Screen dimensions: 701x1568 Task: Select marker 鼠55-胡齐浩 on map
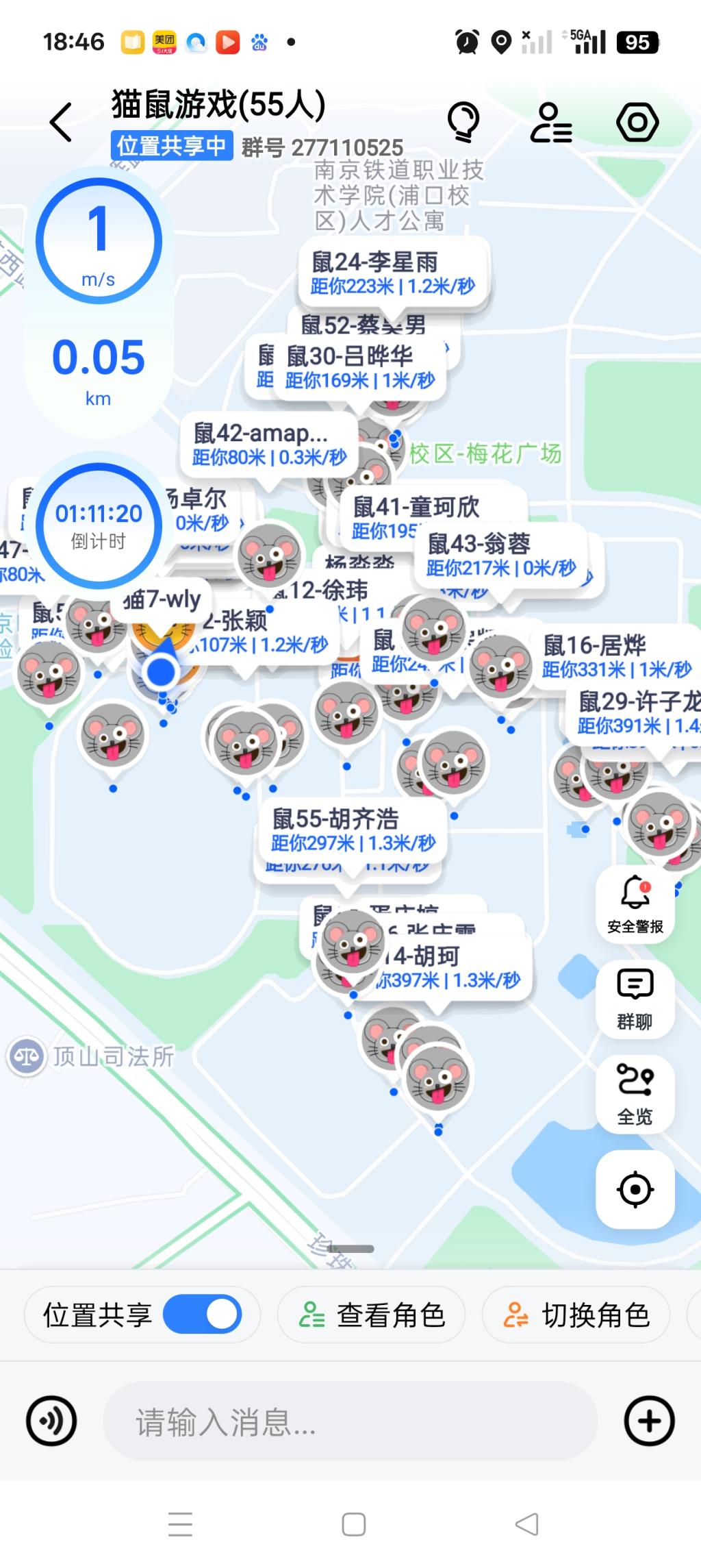pos(353,830)
